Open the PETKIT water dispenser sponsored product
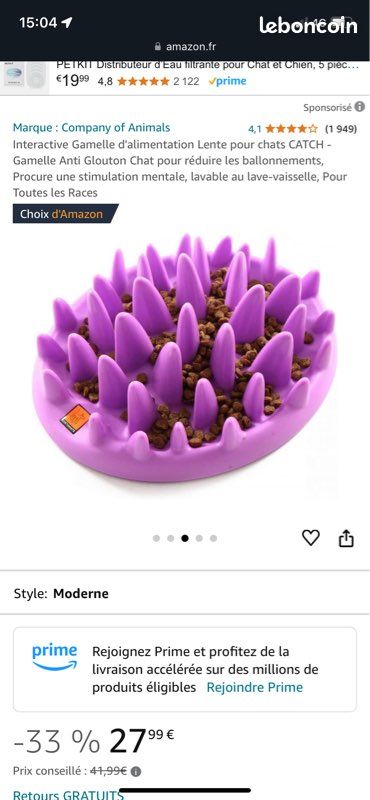 (185, 76)
